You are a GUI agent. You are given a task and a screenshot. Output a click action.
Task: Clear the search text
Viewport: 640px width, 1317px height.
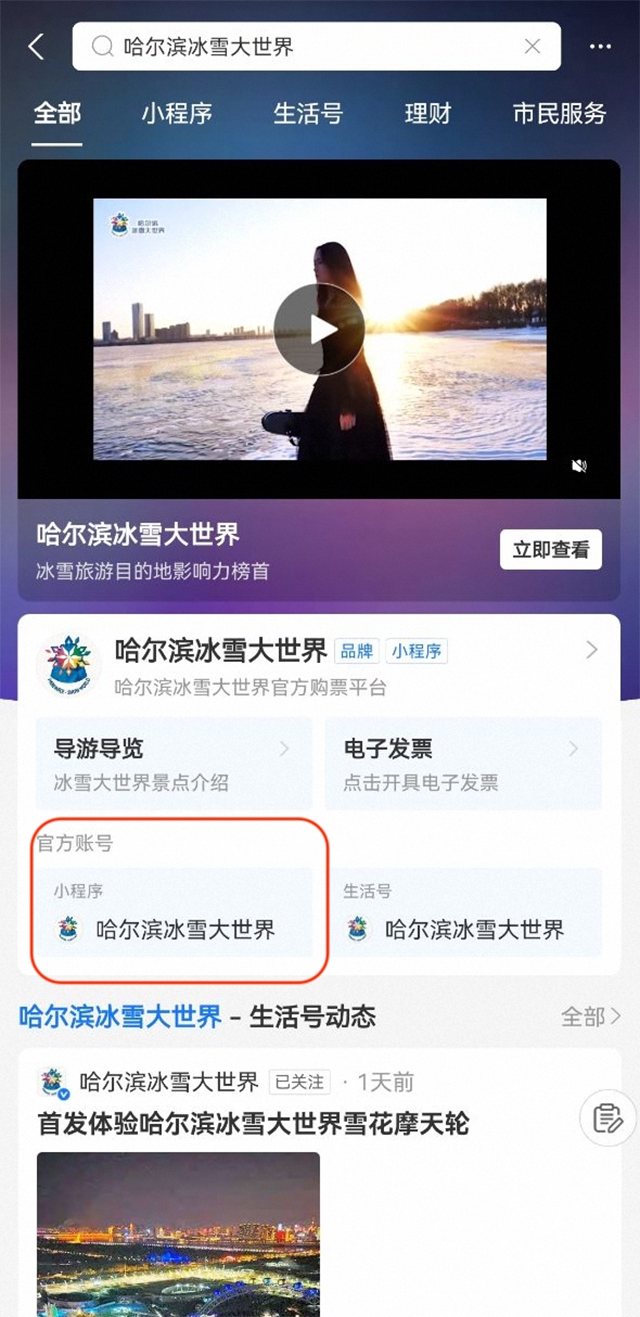532,47
